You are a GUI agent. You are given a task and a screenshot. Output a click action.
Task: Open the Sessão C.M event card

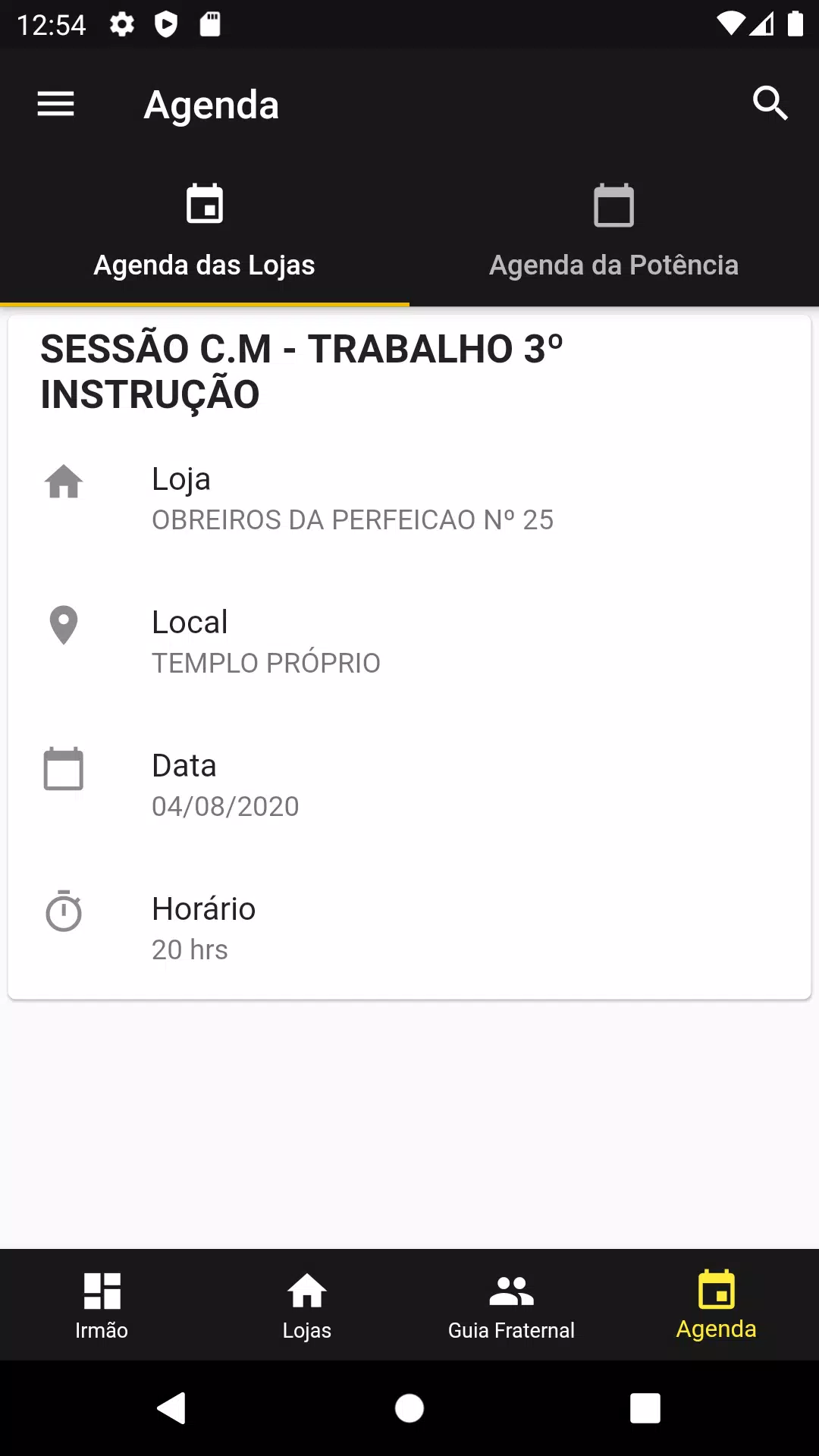[x=409, y=657]
